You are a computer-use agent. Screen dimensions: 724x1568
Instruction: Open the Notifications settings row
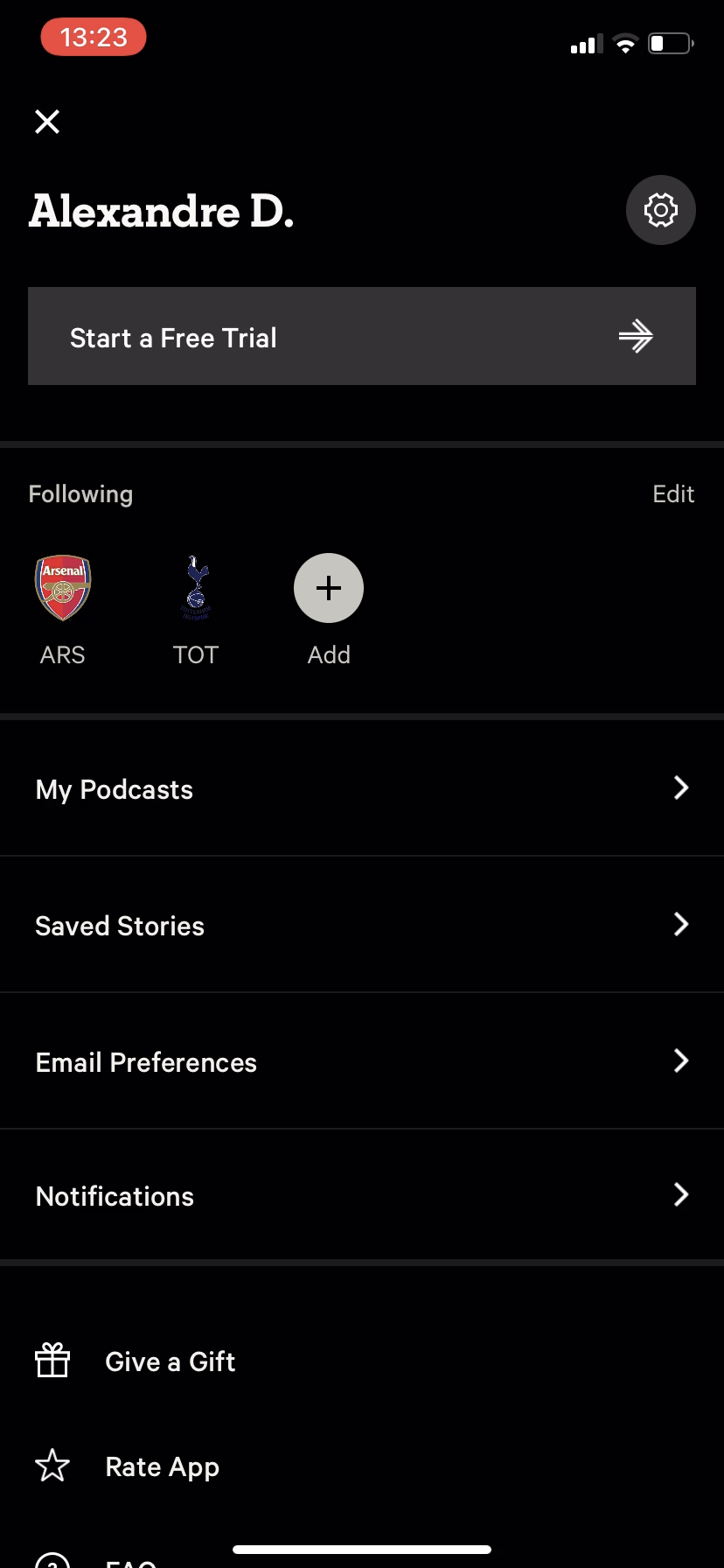115,1195
